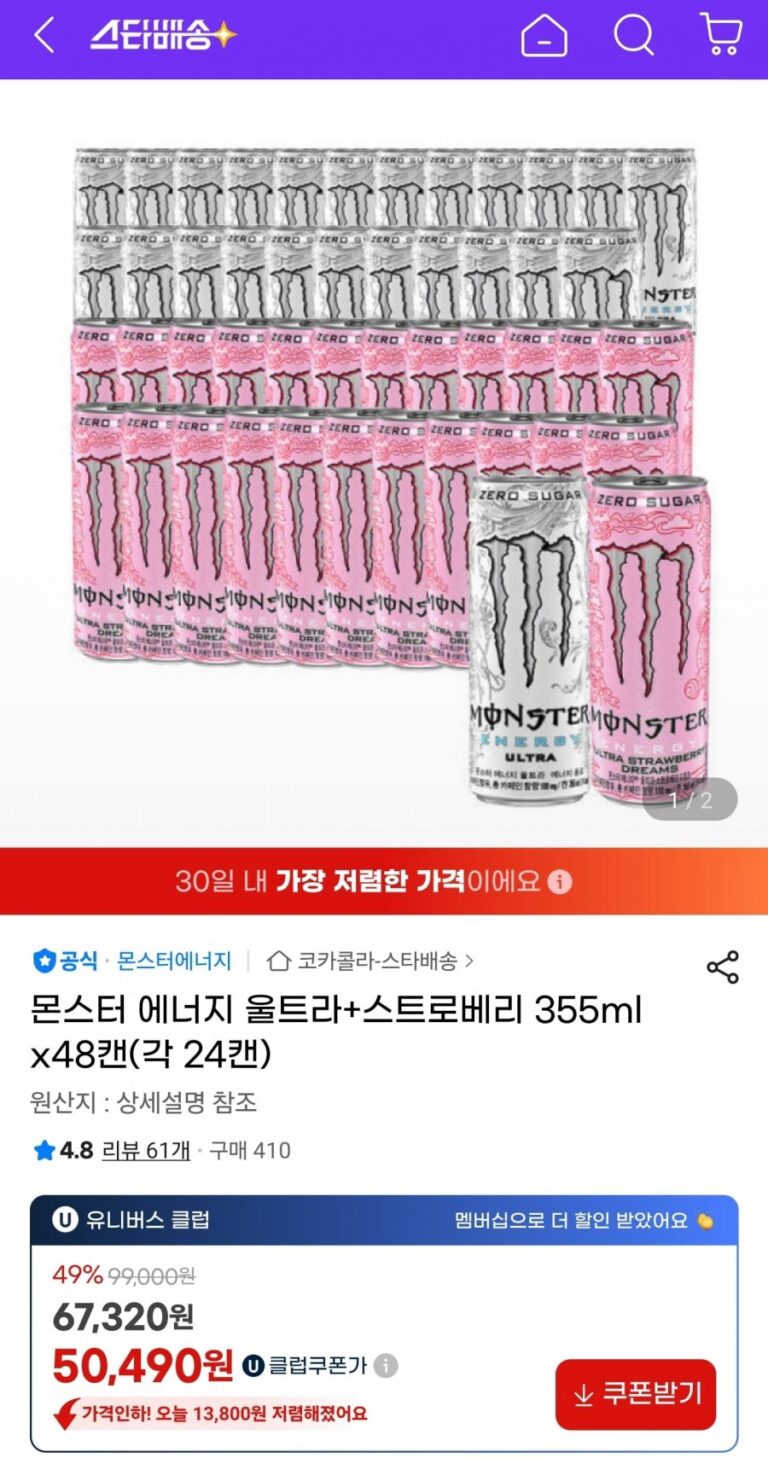Go back using the top-left arrow
Image resolution: width=768 pixels, height=1458 pixels.
point(43,37)
